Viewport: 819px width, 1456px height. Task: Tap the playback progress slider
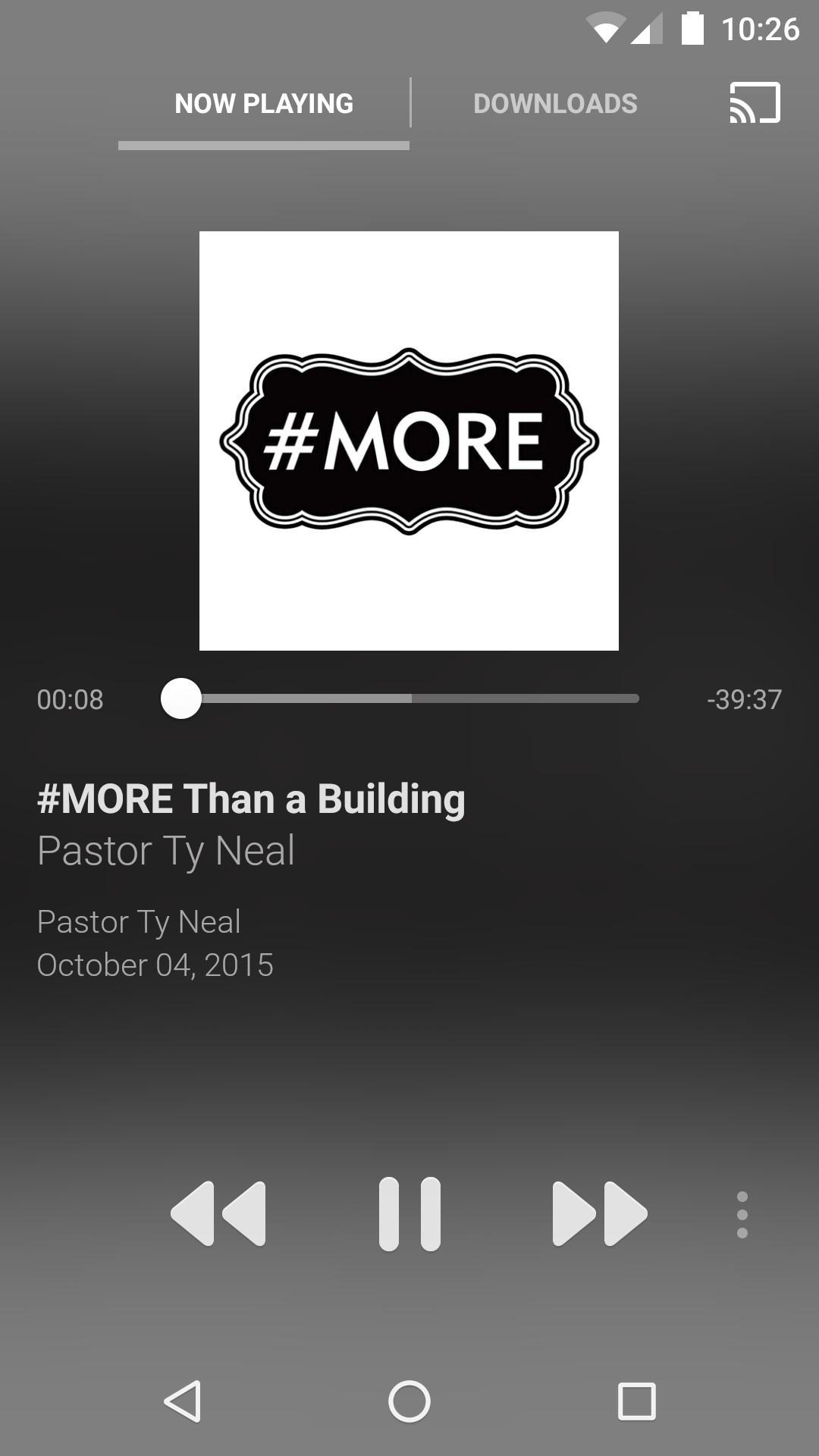(x=409, y=698)
